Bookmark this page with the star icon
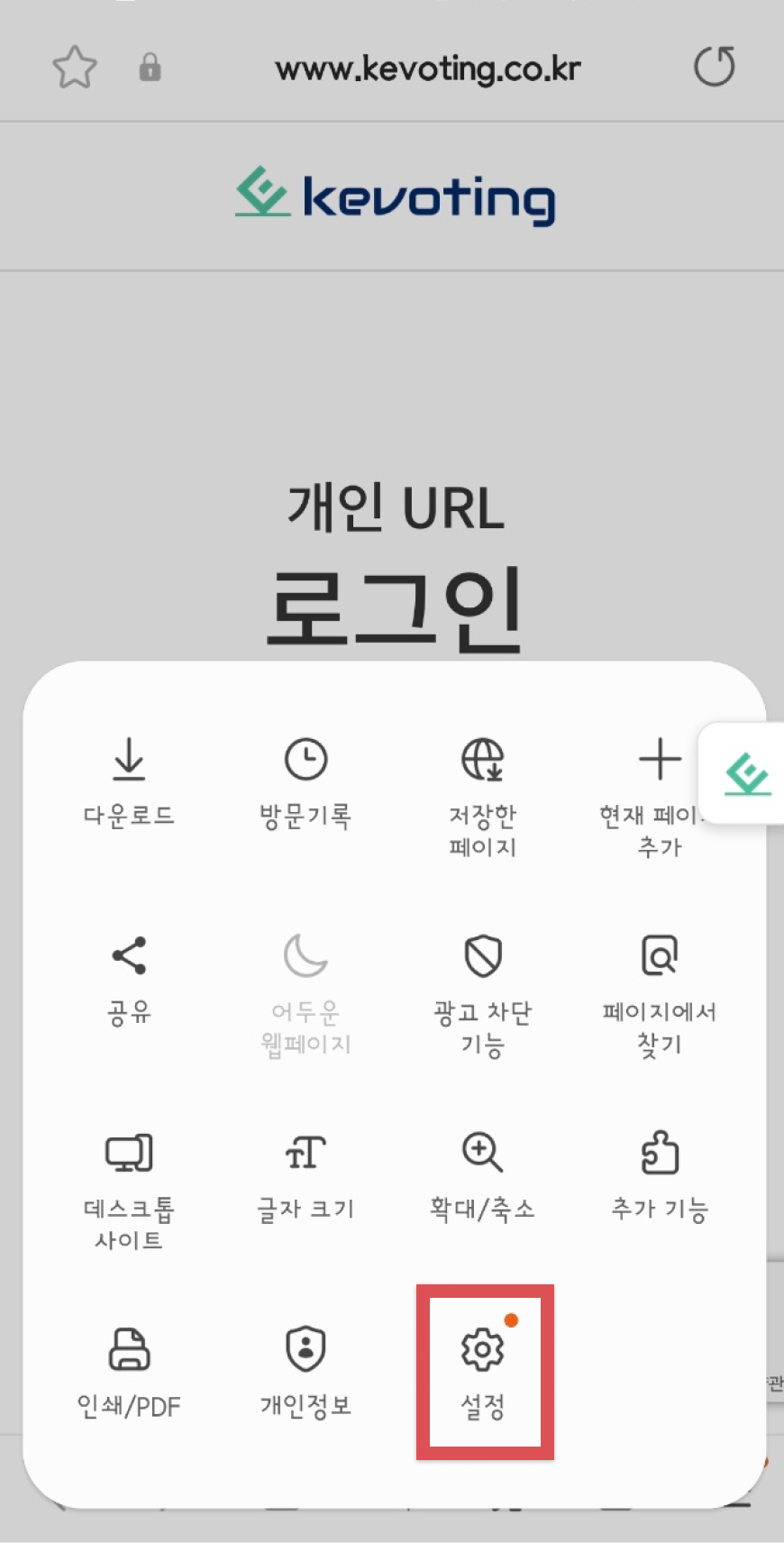 click(74, 68)
